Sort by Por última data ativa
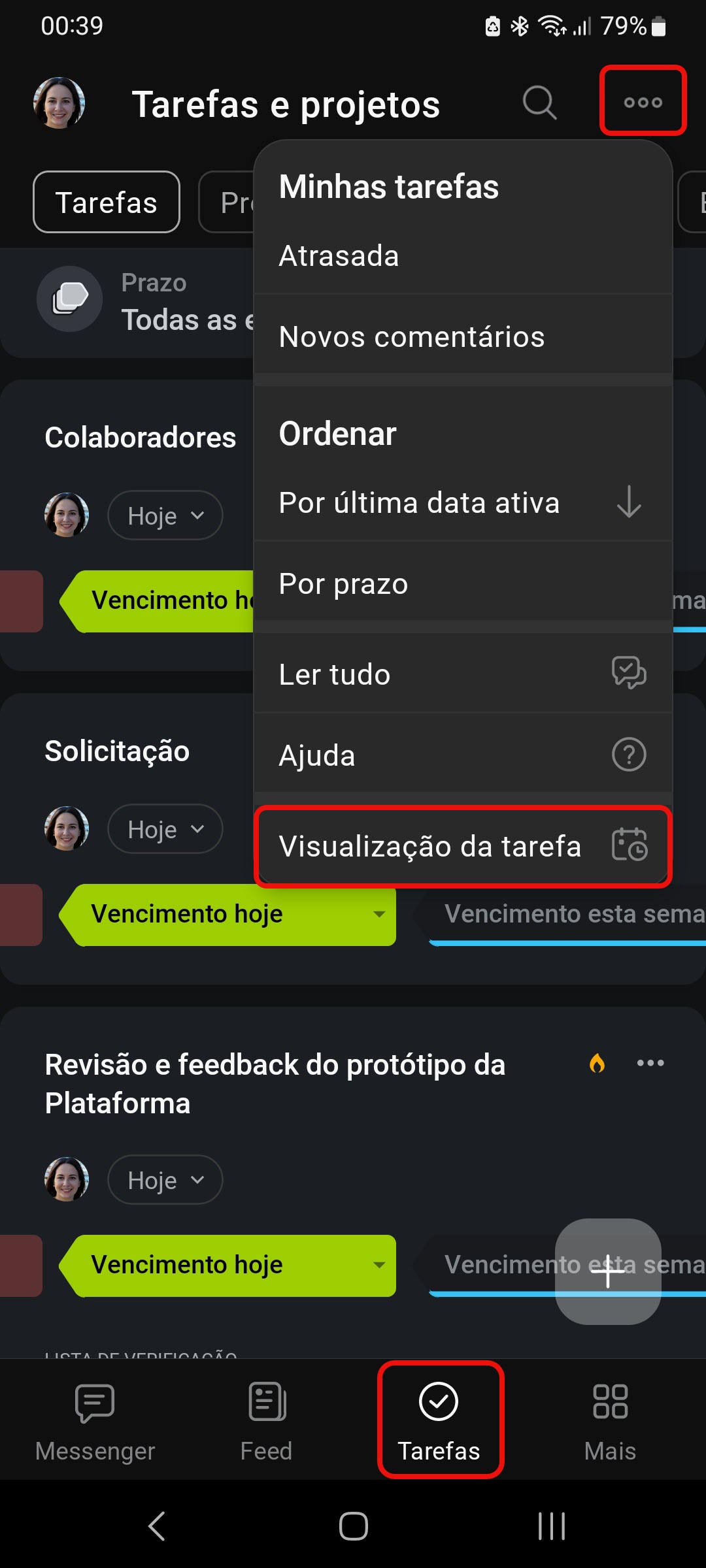706x1568 pixels. point(463,502)
